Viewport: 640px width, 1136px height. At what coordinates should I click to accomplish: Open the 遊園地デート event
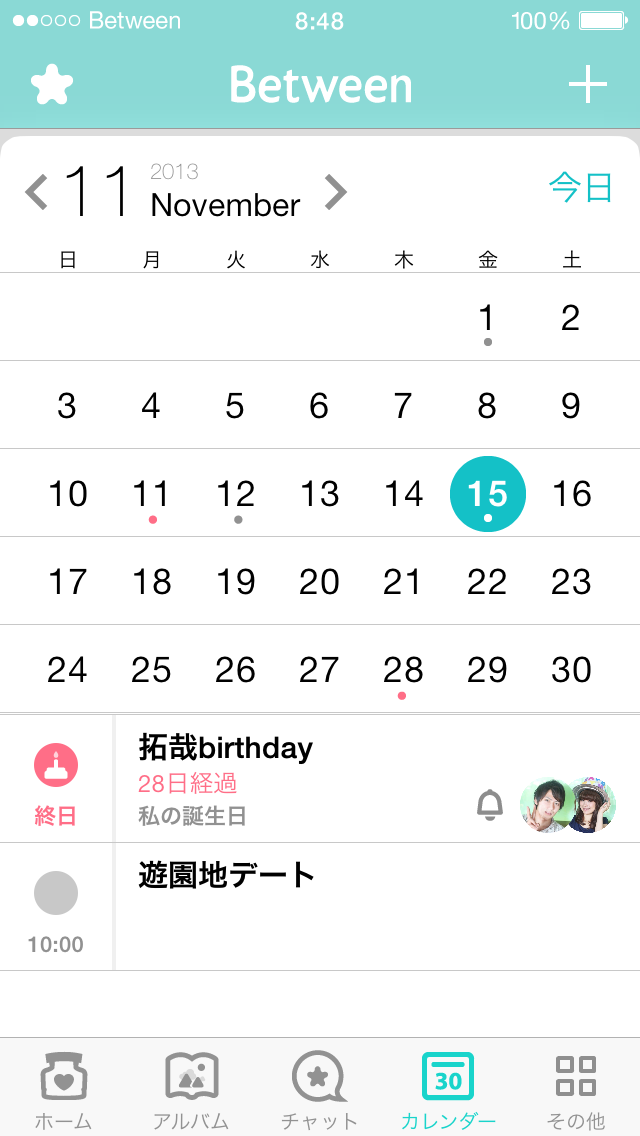(x=320, y=906)
